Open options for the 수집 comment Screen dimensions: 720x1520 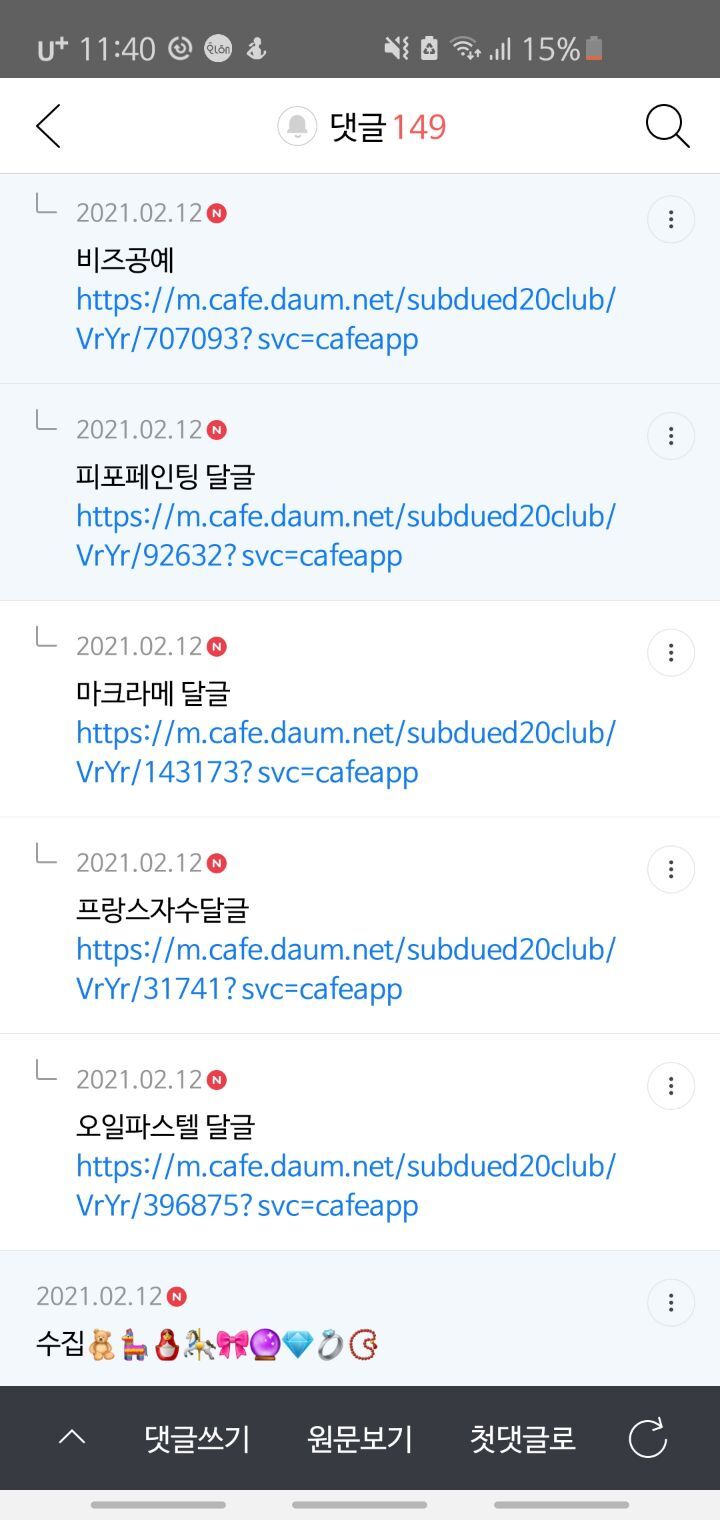[671, 1303]
